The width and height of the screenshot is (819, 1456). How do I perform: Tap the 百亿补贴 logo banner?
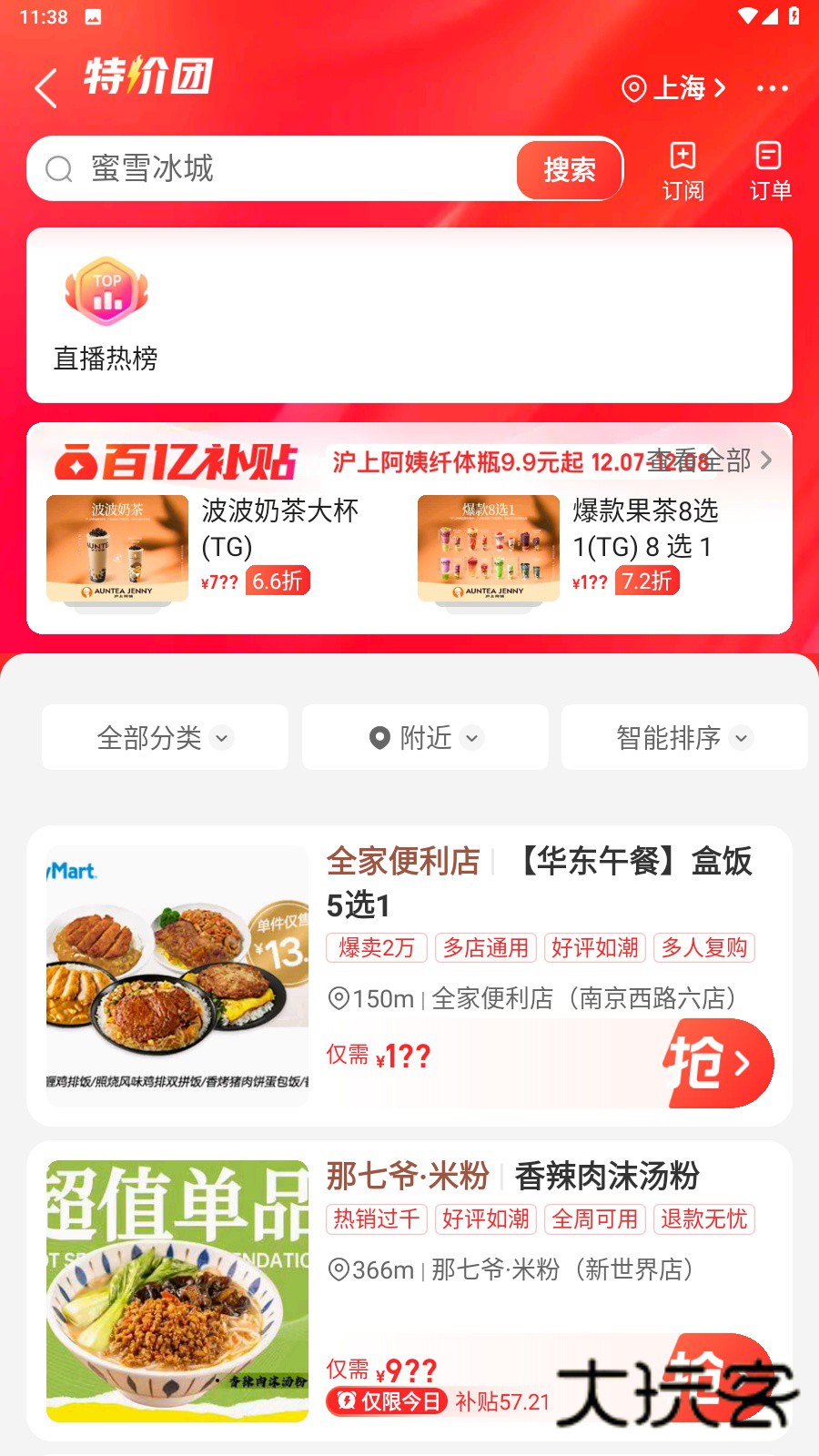click(x=177, y=461)
